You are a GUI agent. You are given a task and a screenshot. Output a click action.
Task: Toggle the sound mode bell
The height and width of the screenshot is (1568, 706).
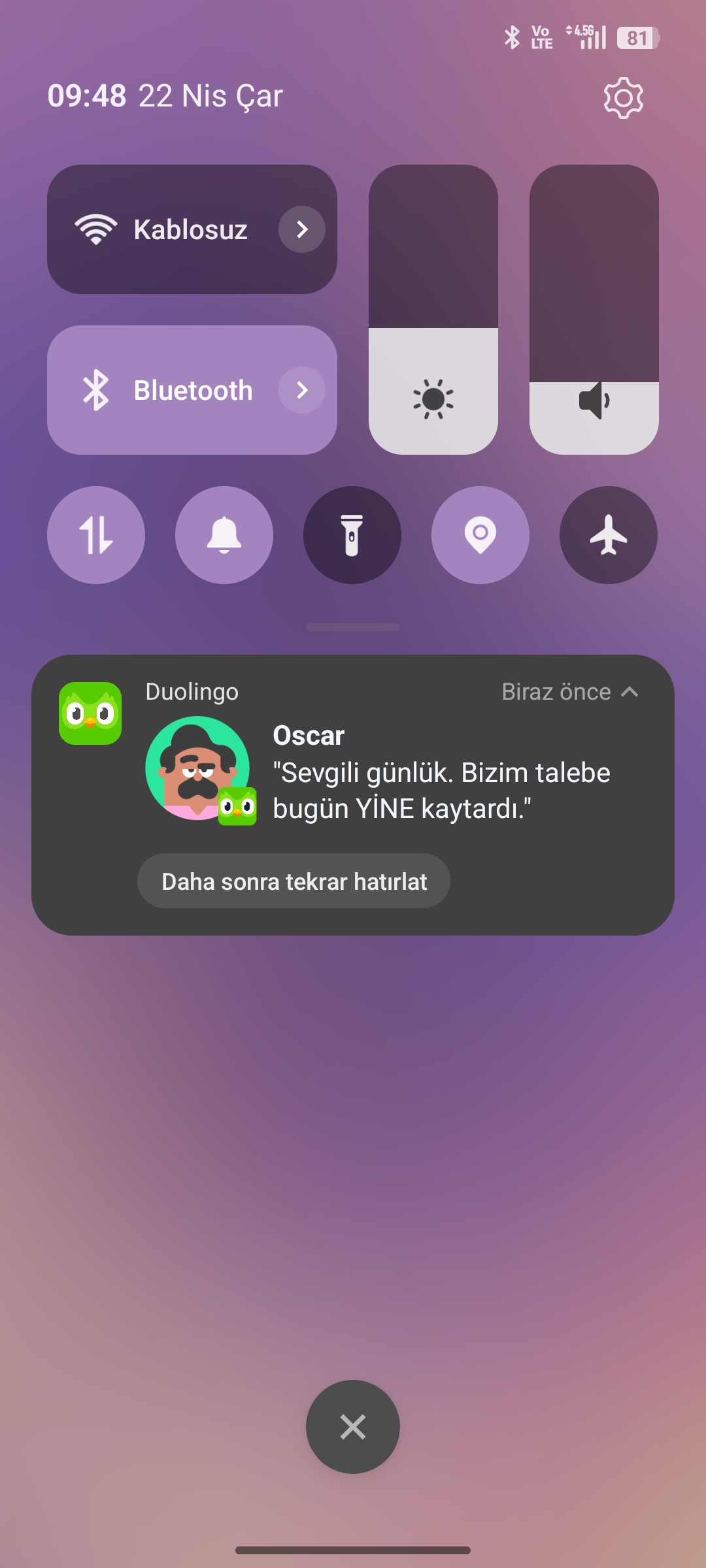click(224, 535)
